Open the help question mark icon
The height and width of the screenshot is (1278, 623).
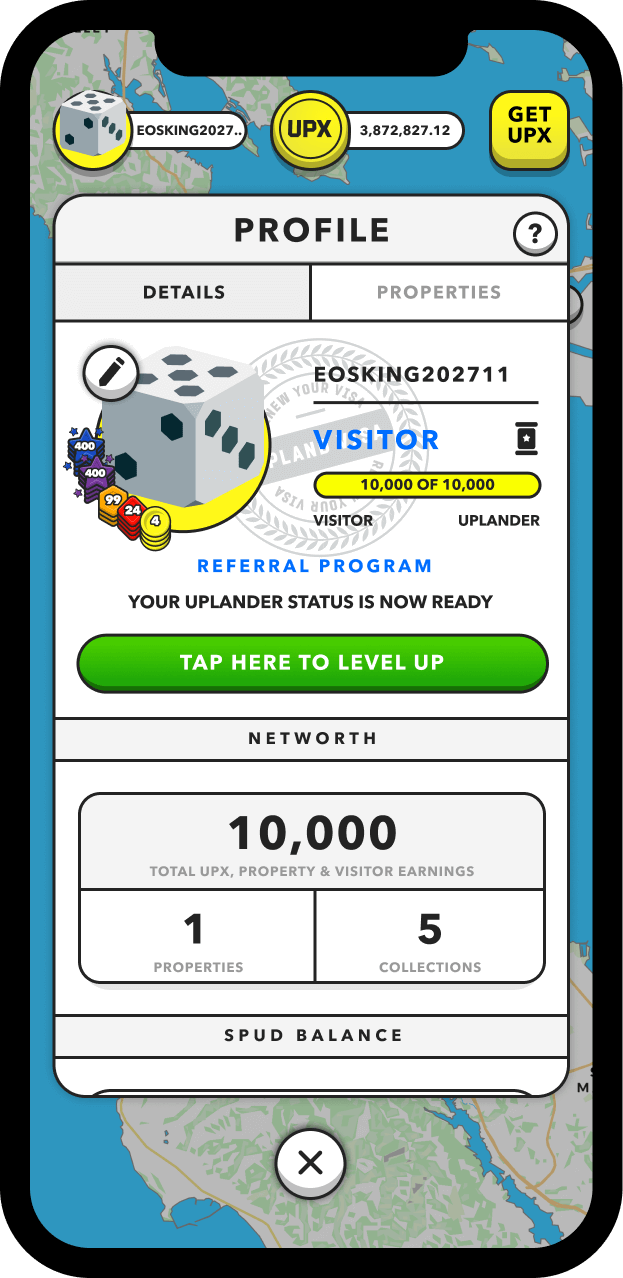[x=535, y=235]
